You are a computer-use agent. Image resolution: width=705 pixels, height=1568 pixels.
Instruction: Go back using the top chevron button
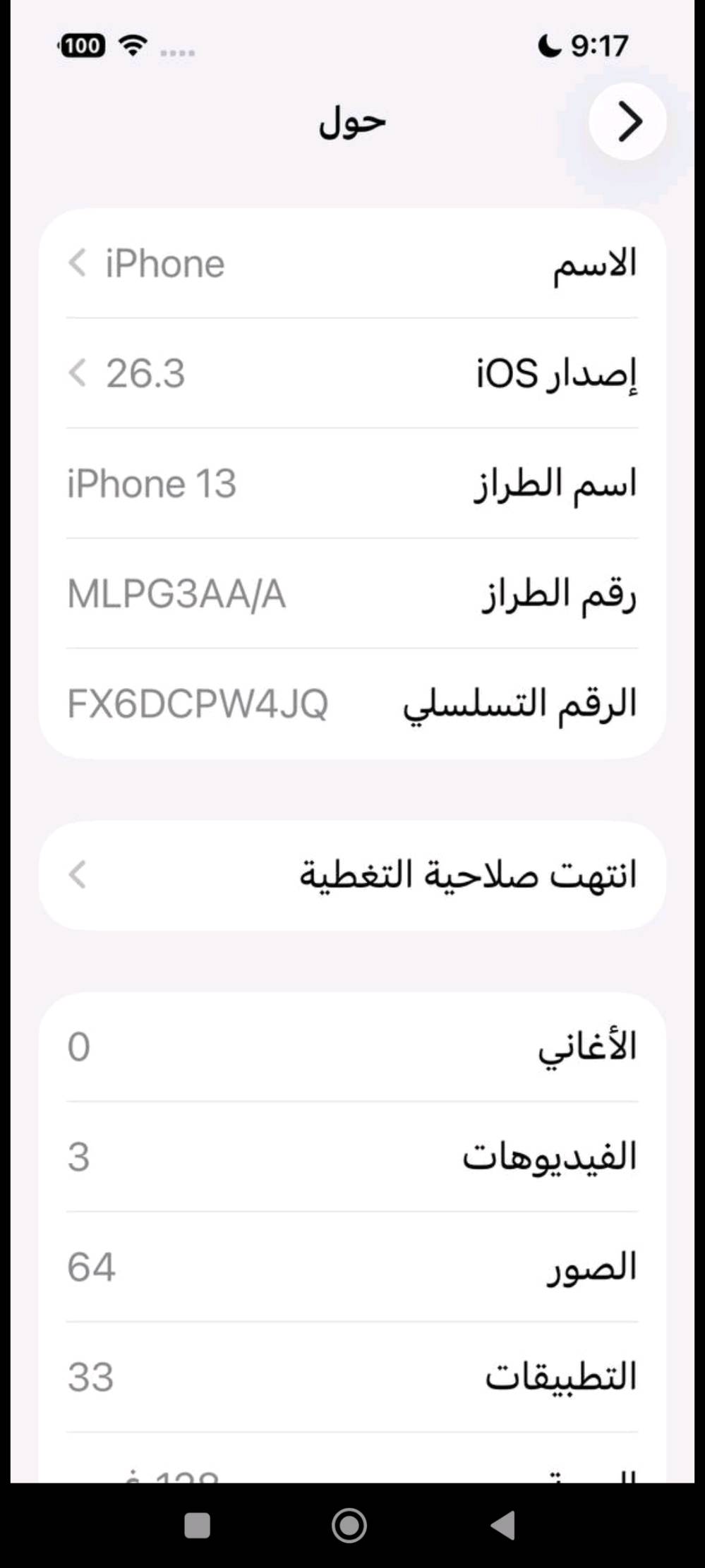627,121
